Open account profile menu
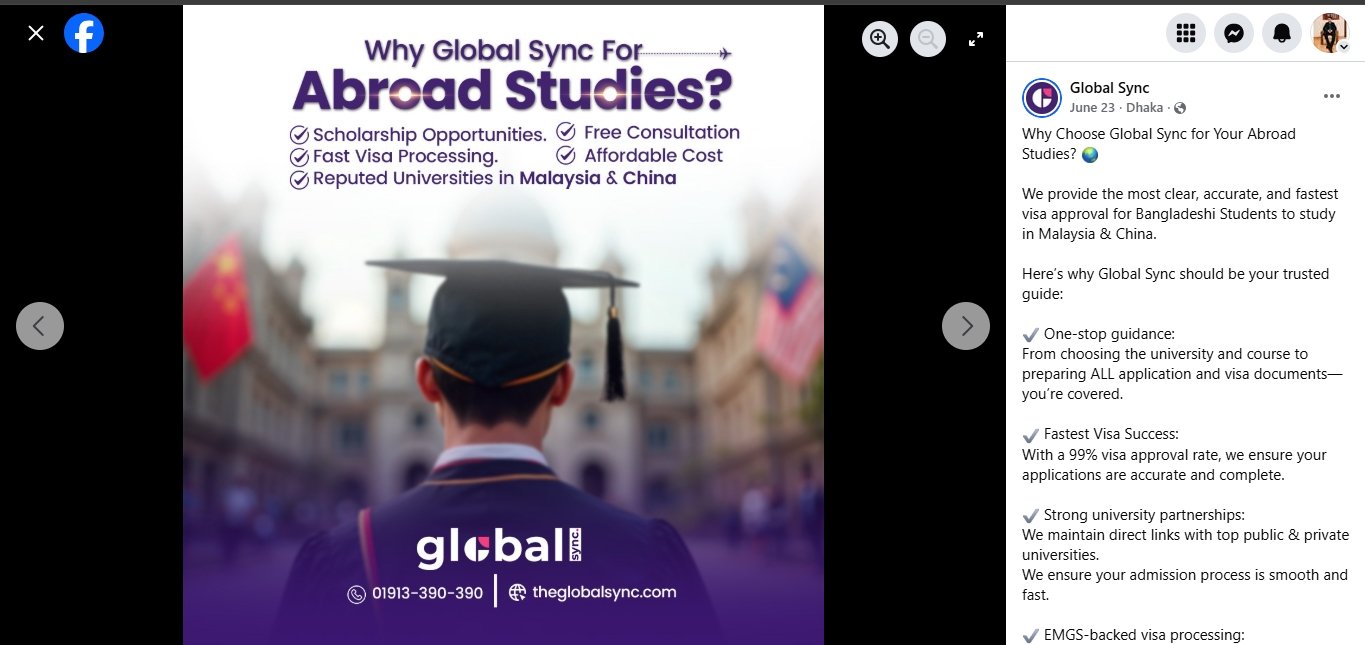The height and width of the screenshot is (645, 1365). (1330, 34)
